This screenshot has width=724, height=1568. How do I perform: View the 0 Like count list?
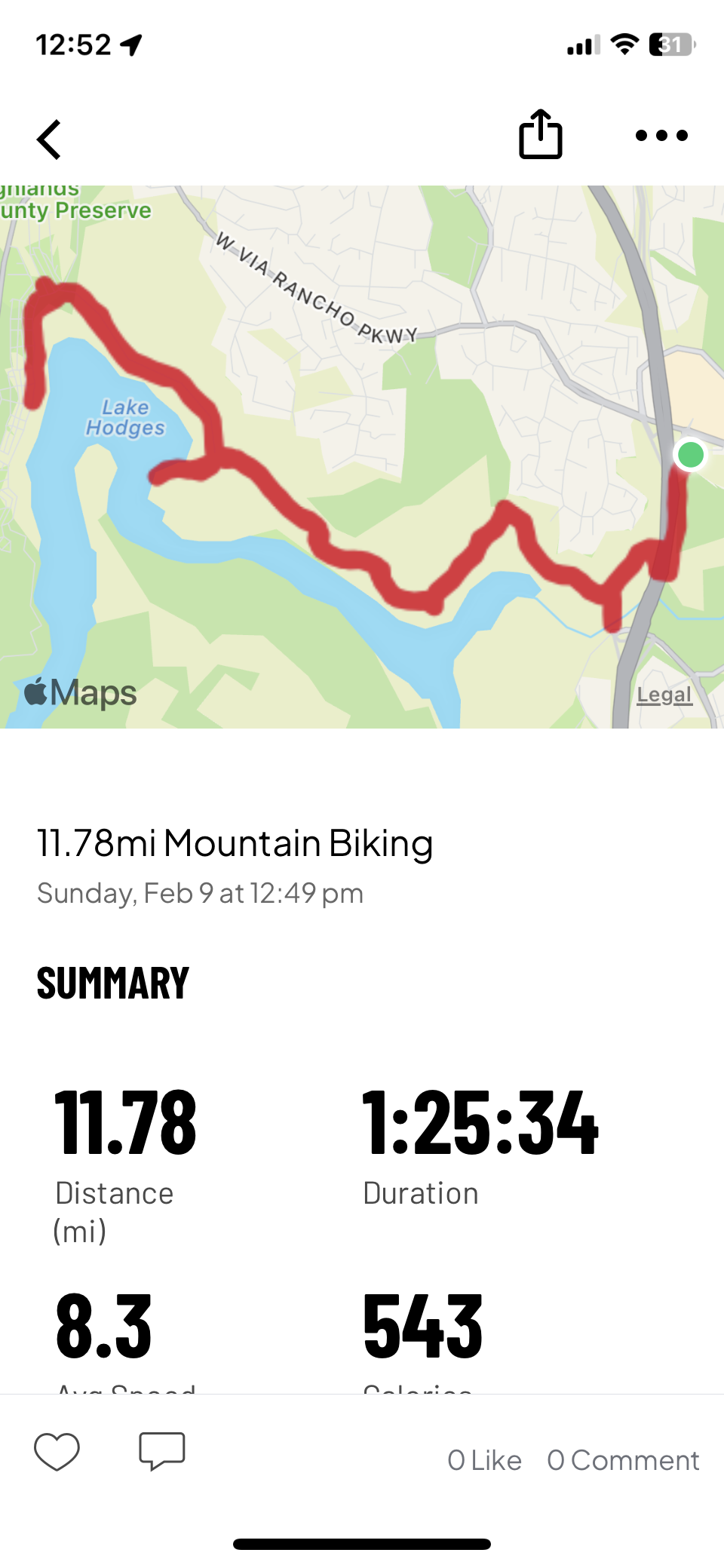coord(484,1460)
